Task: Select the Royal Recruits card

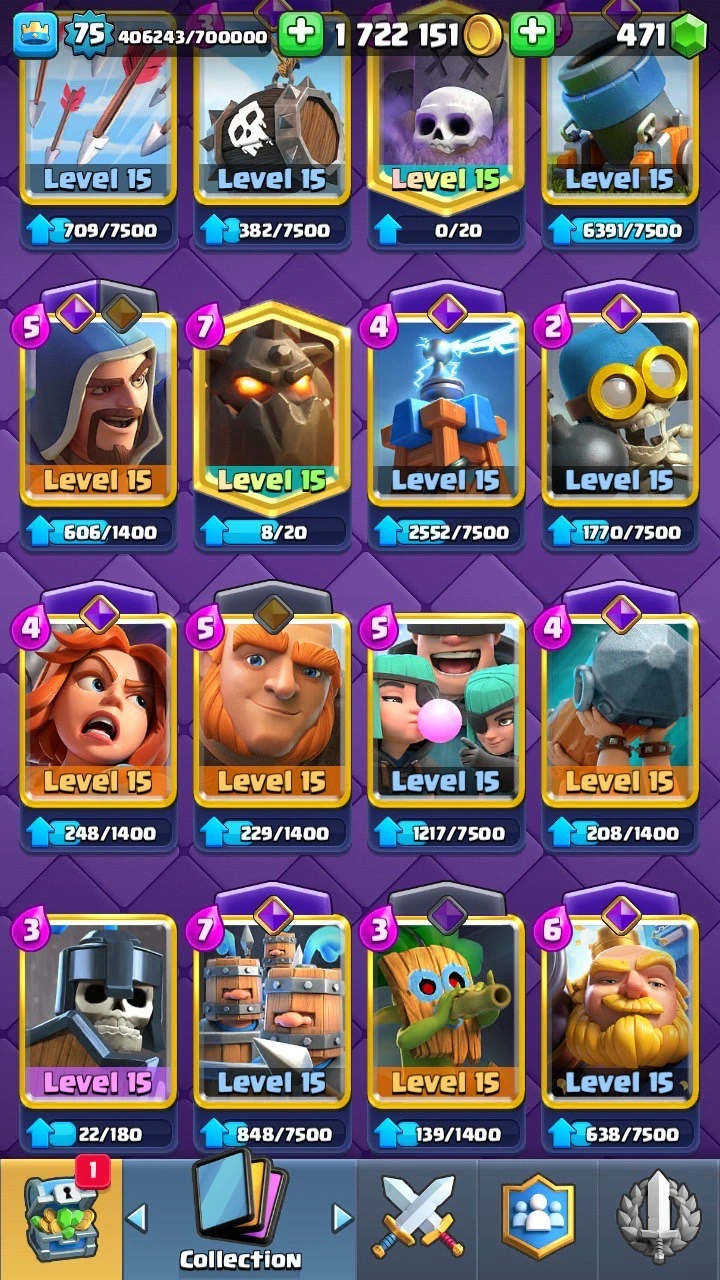Action: 272,1012
